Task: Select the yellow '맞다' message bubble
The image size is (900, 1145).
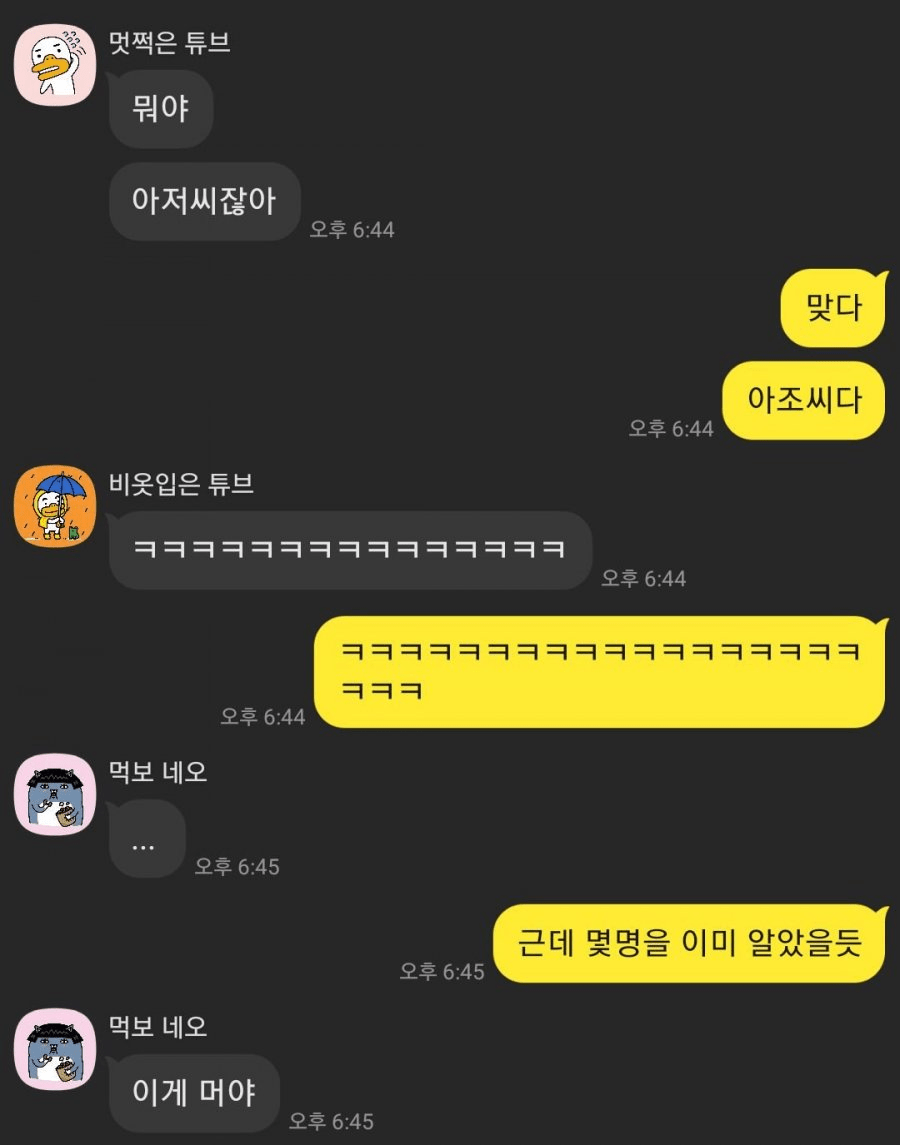Action: click(x=832, y=308)
